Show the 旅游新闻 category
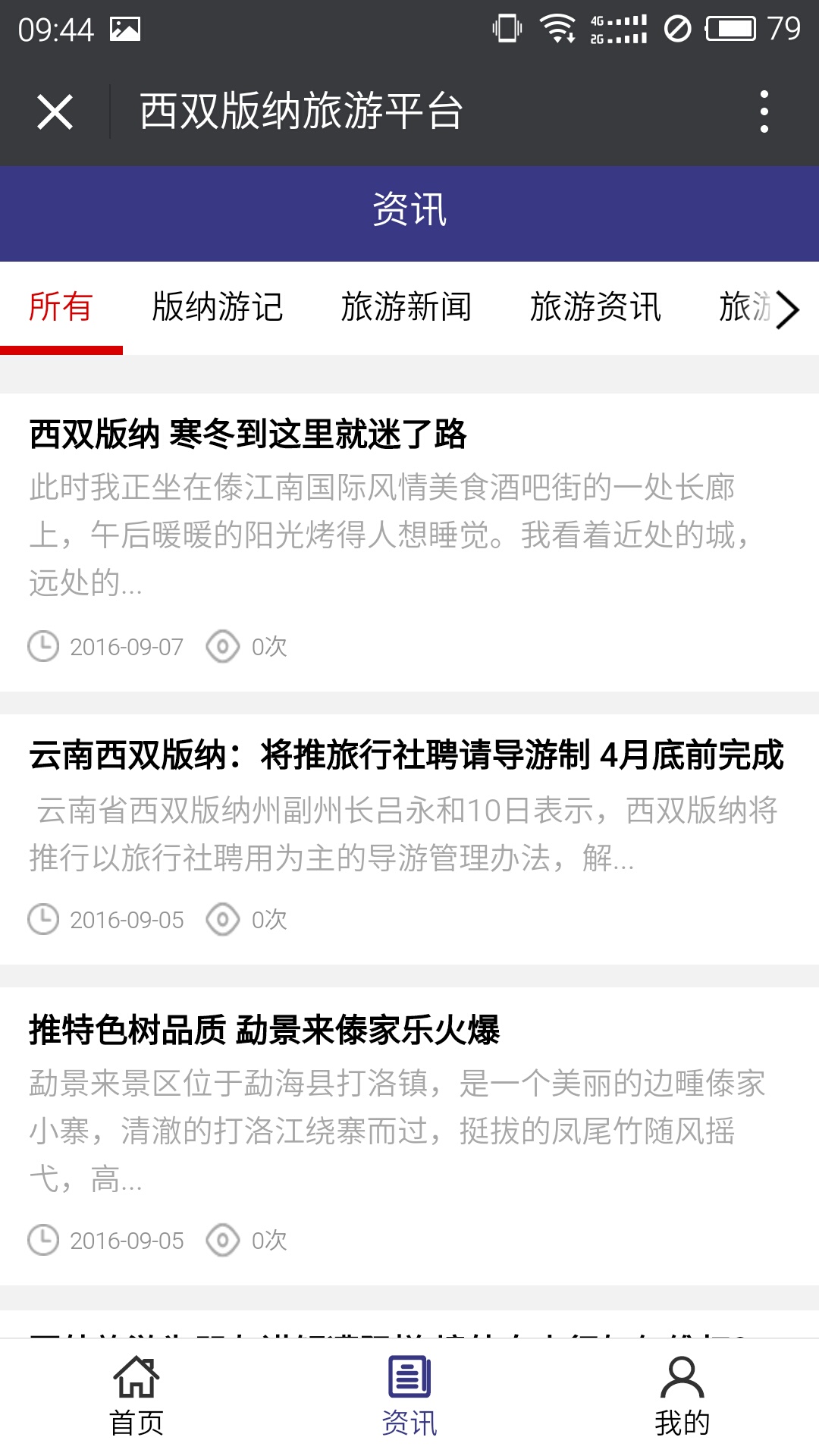 (x=406, y=308)
